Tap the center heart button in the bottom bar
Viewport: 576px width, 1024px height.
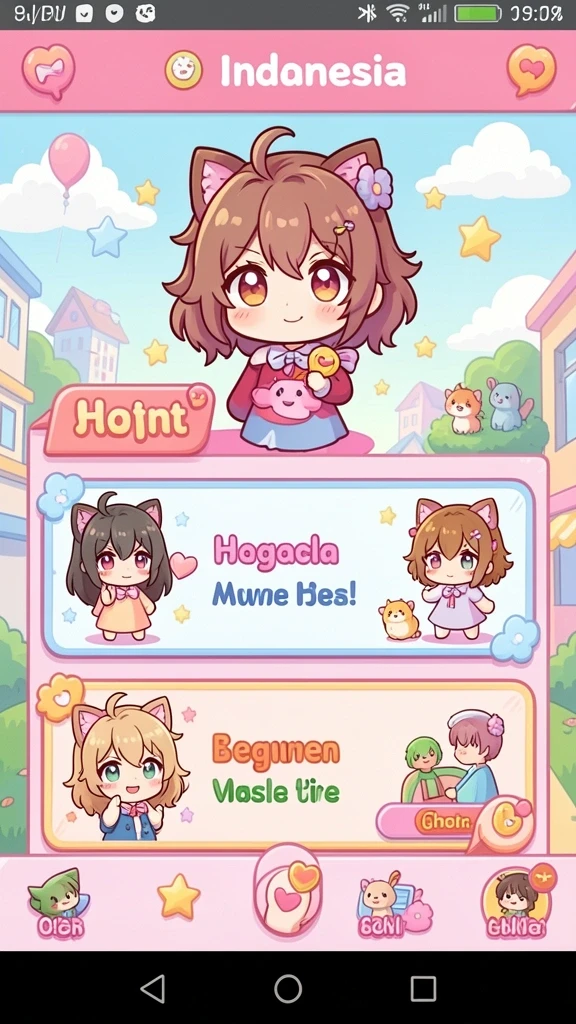[x=288, y=893]
